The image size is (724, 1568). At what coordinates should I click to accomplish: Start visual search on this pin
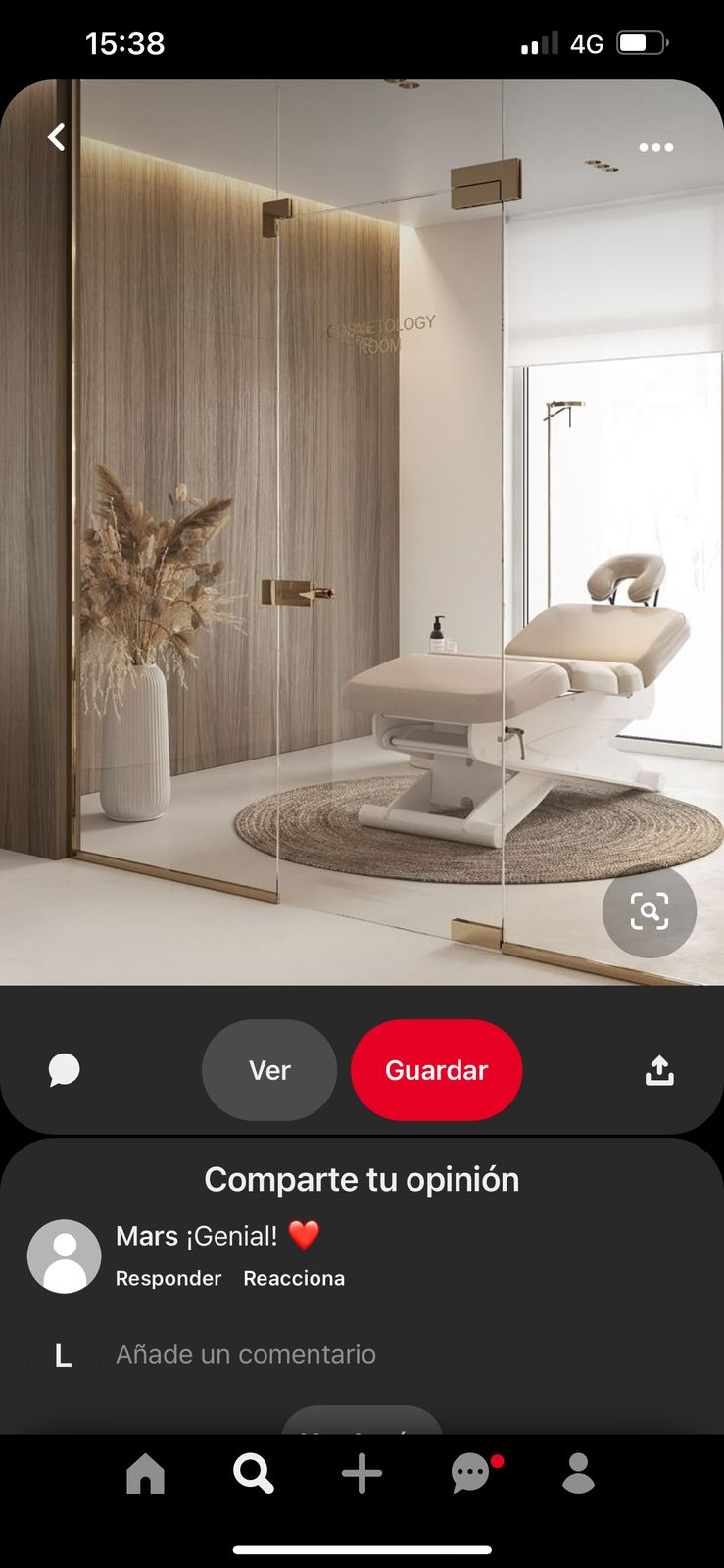click(x=649, y=911)
